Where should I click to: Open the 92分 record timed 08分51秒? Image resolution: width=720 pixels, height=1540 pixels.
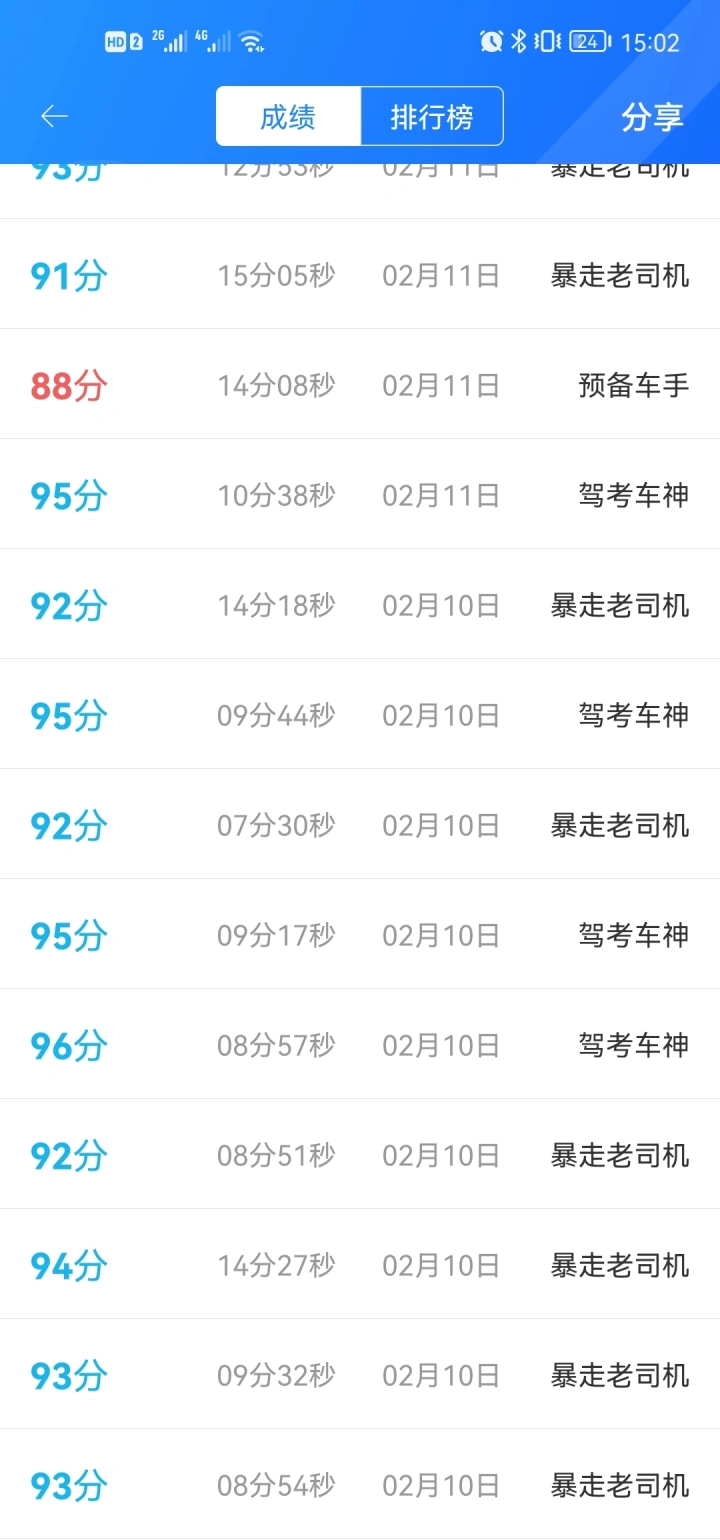pos(360,1154)
